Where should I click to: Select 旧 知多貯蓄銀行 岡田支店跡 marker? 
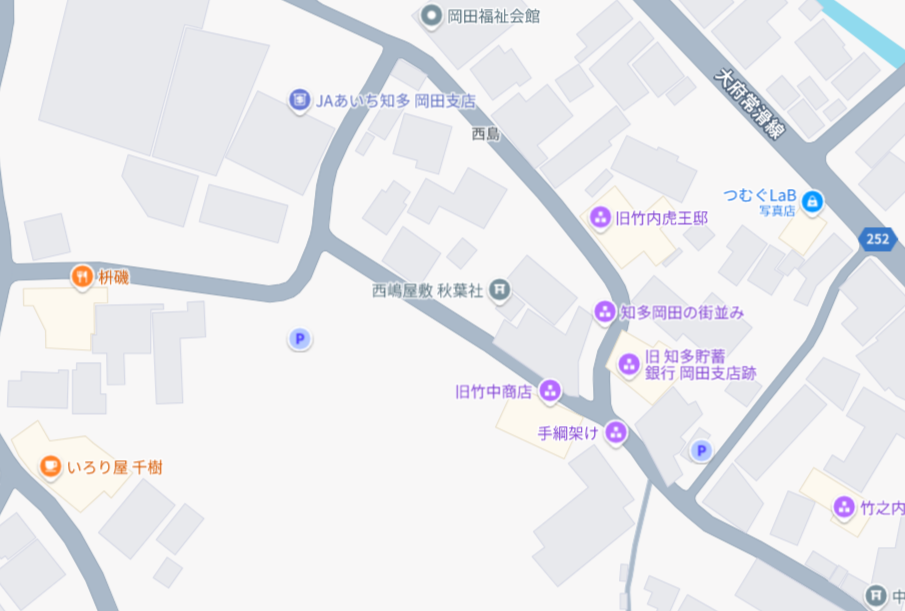click(x=628, y=364)
